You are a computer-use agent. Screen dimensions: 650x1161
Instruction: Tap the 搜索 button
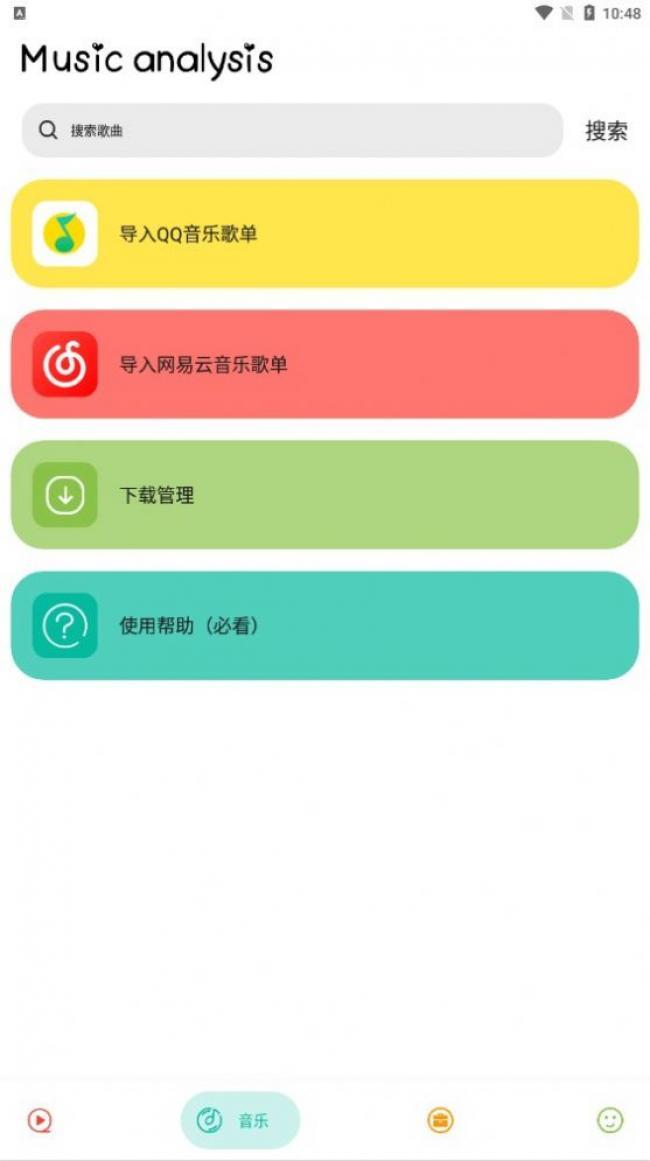click(606, 131)
